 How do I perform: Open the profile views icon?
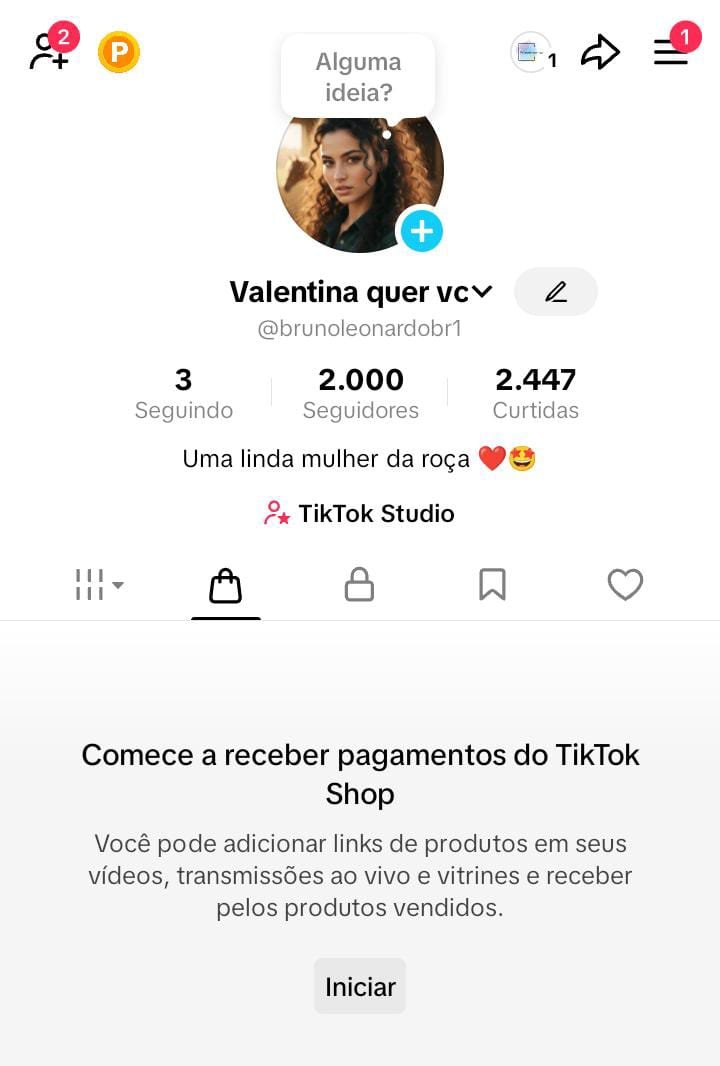[x=533, y=52]
